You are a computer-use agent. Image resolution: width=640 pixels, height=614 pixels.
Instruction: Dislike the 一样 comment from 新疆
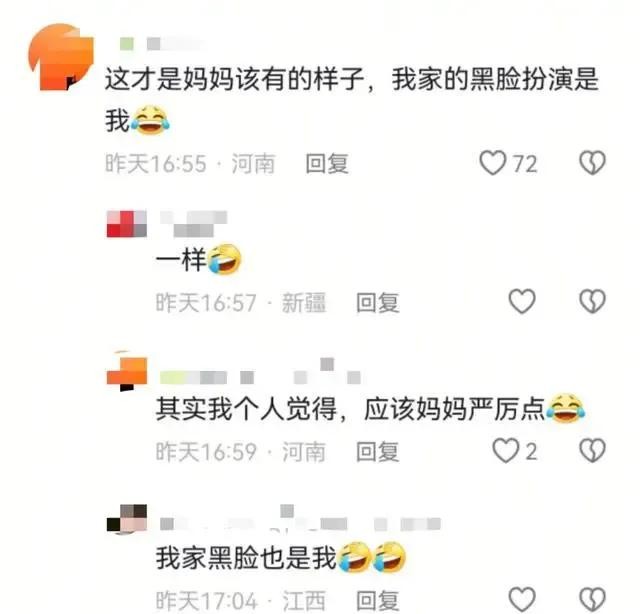(x=593, y=301)
